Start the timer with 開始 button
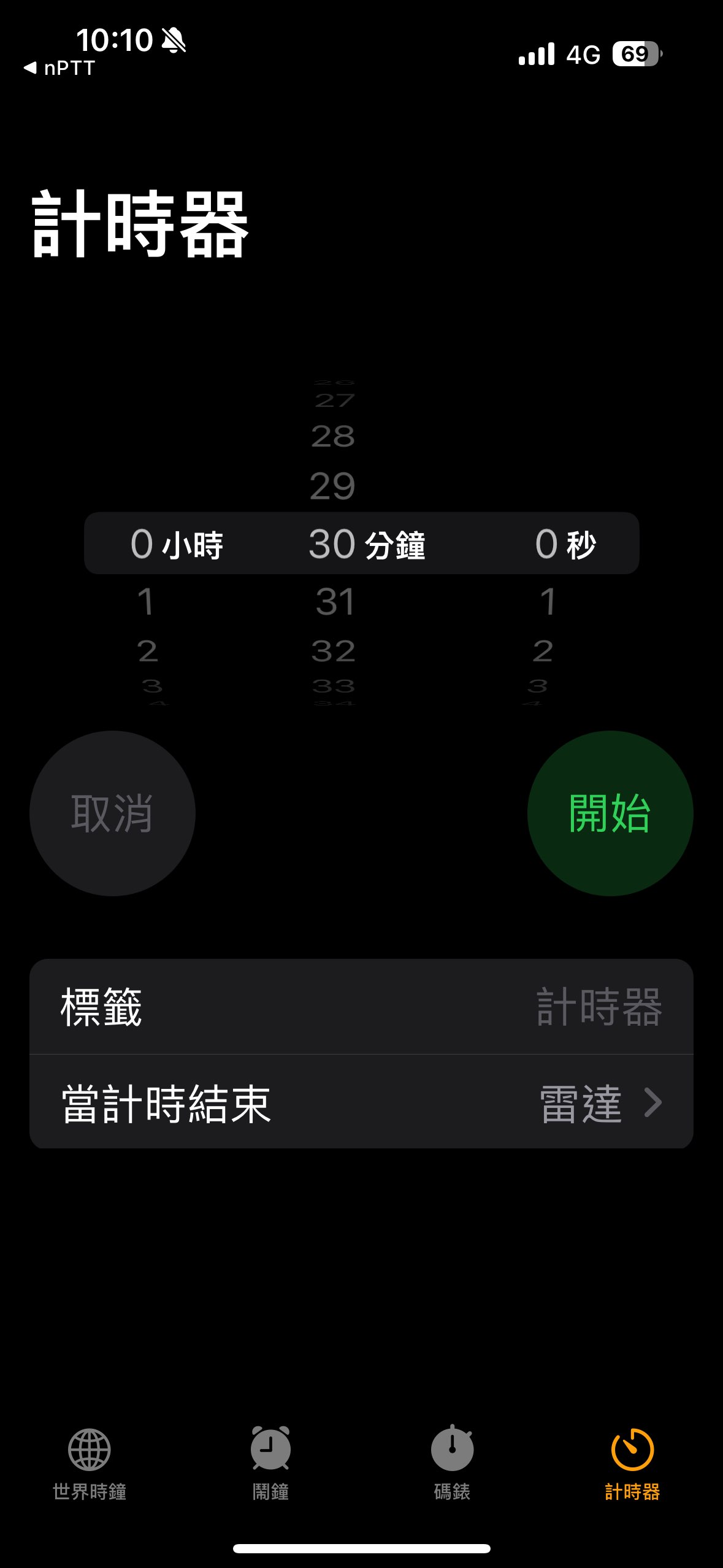This screenshot has width=723, height=1568. [610, 813]
